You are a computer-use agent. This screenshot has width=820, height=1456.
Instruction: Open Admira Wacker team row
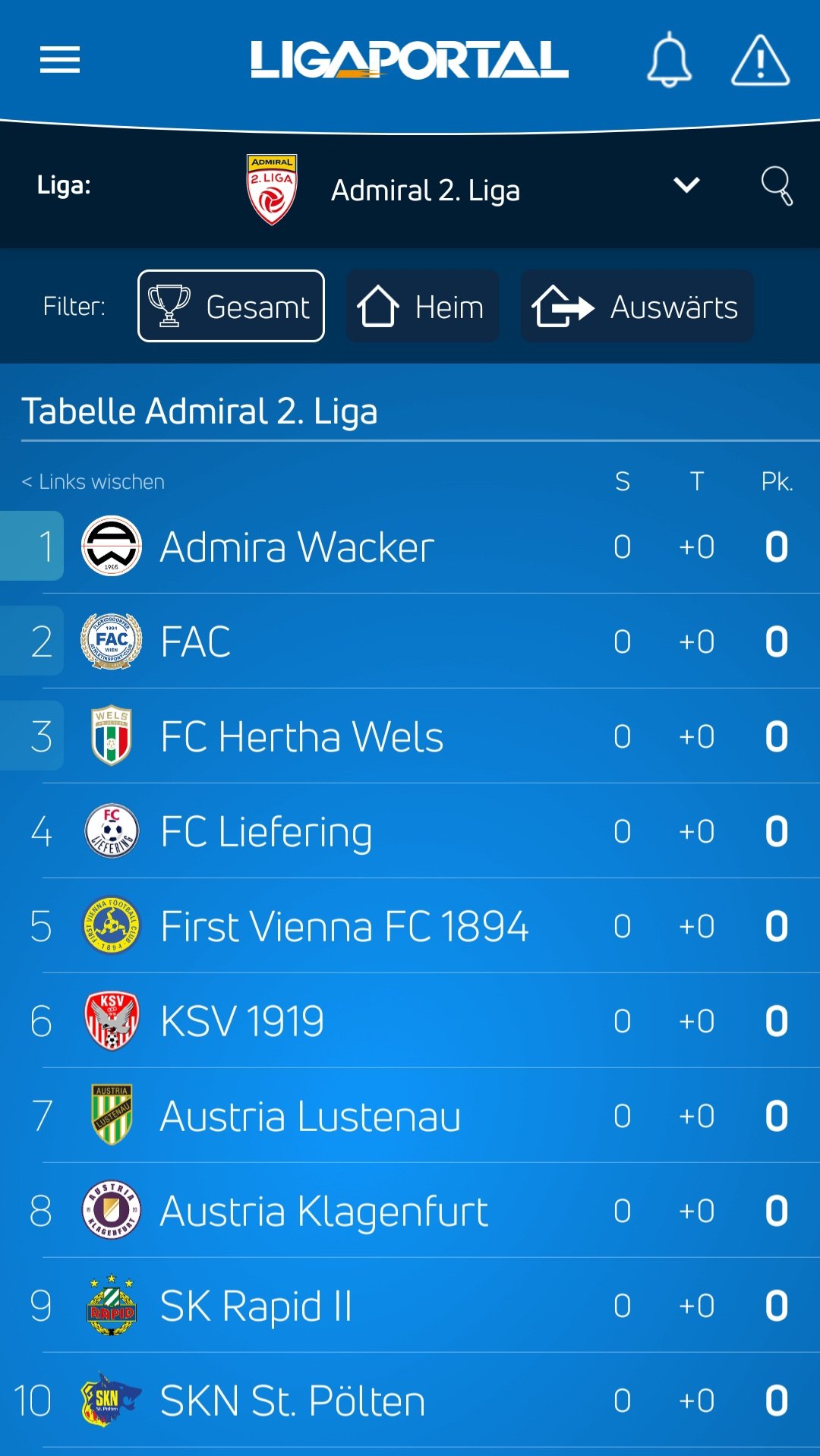point(410,547)
